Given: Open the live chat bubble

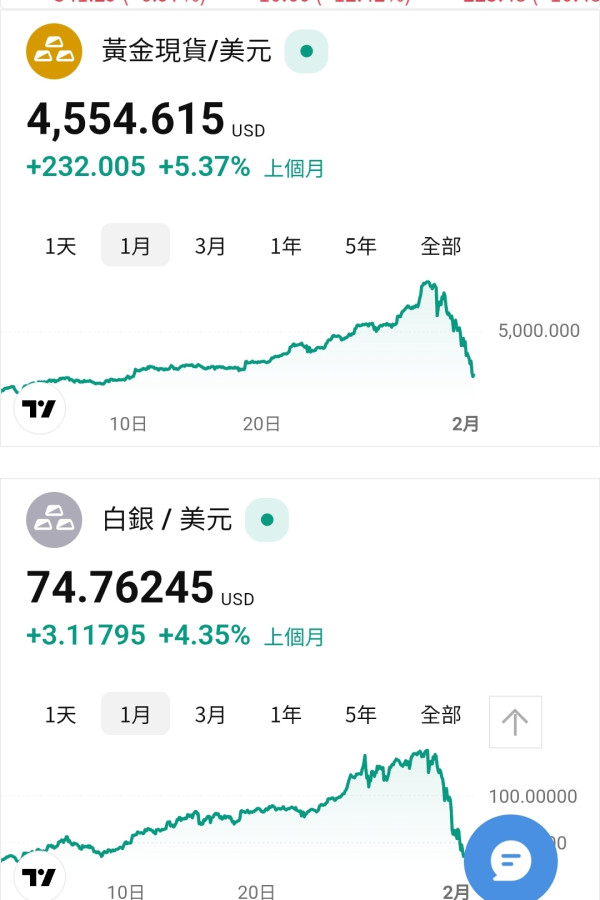Looking at the screenshot, I should point(511,861).
